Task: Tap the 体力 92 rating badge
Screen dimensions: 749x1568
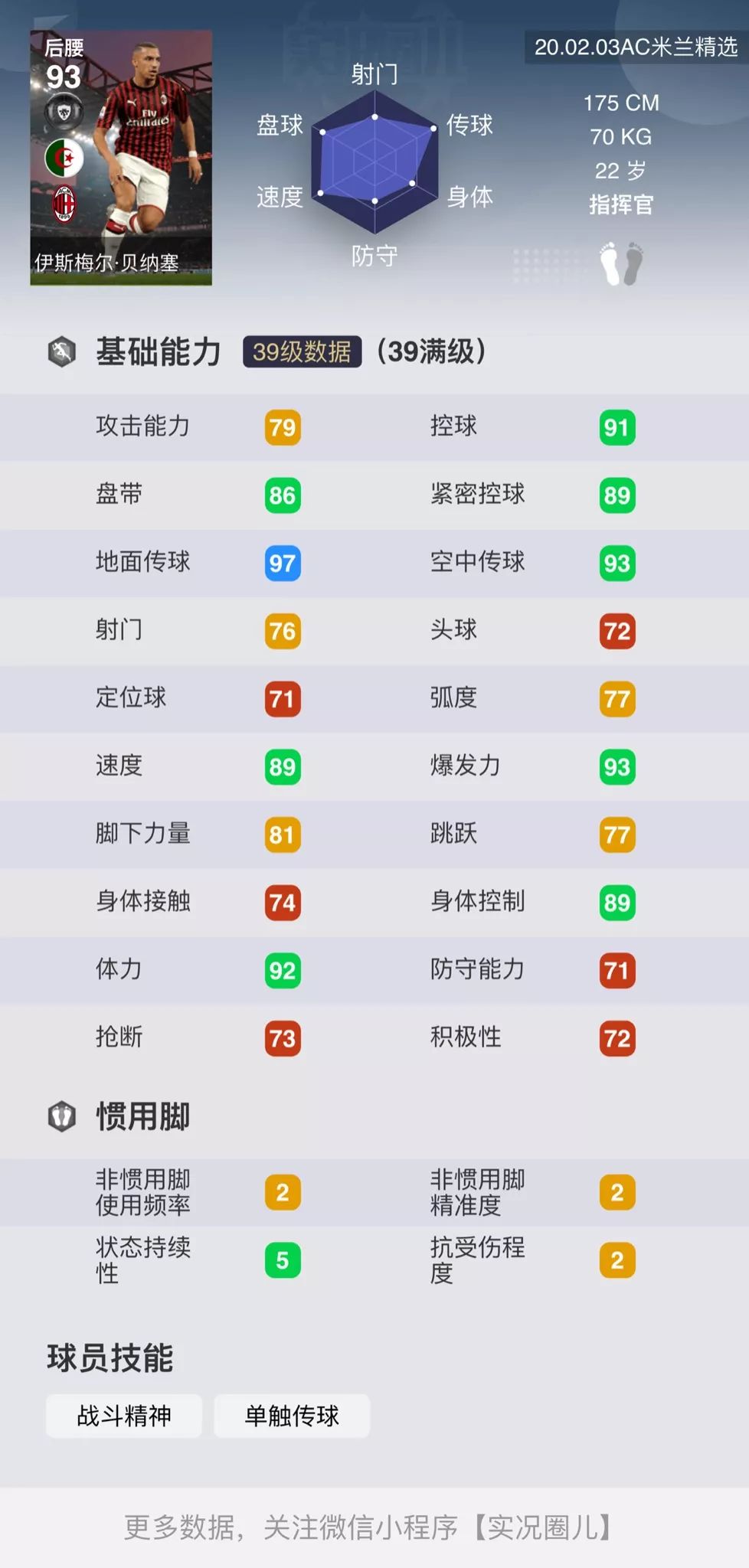Action: (282, 970)
